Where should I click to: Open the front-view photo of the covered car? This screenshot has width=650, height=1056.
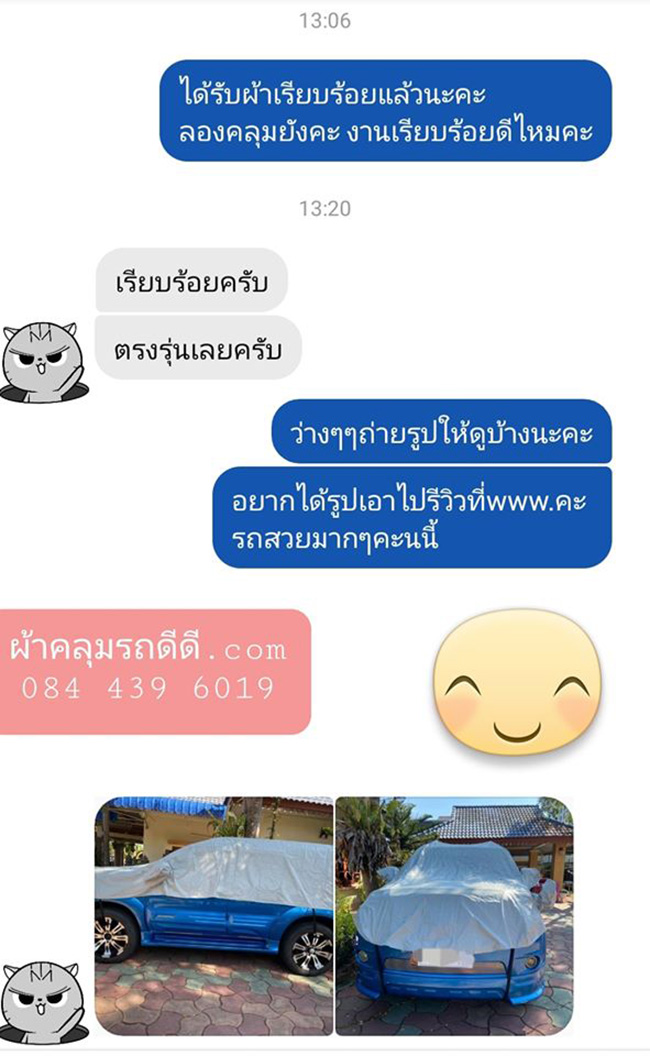point(454,915)
